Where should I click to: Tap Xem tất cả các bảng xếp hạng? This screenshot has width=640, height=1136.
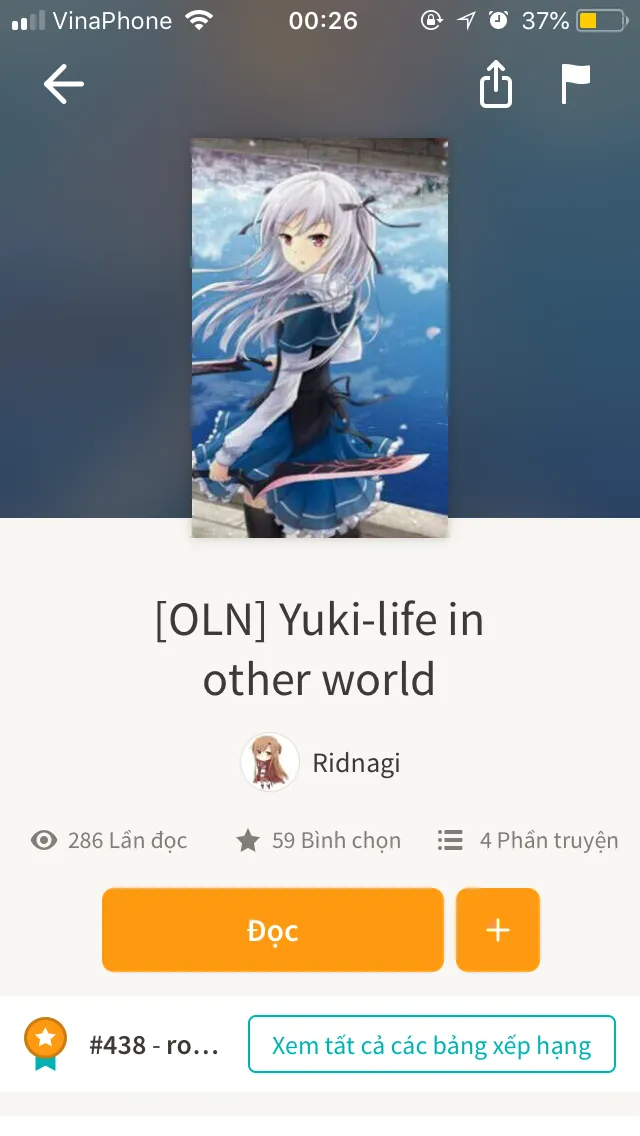[x=431, y=1045]
